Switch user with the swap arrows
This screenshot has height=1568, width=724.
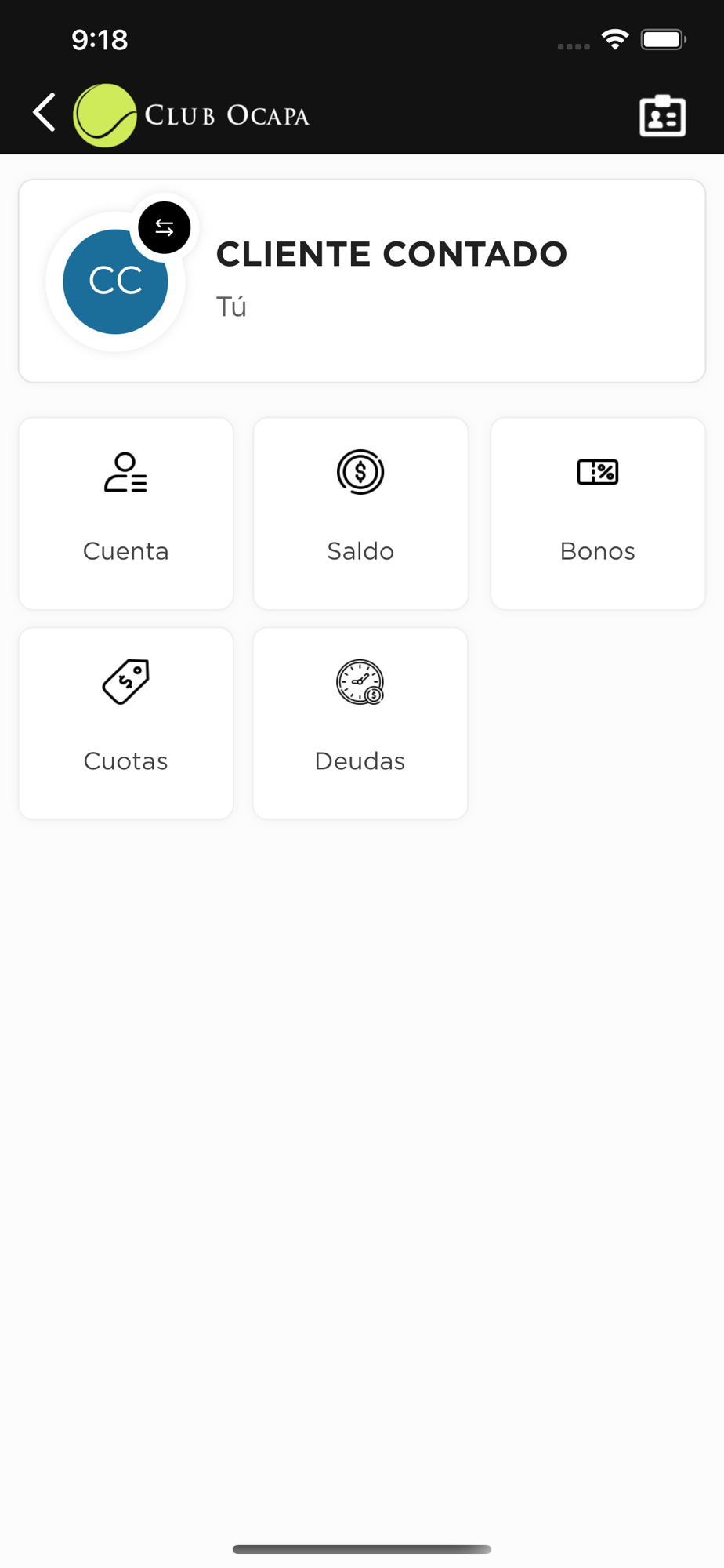pos(165,227)
